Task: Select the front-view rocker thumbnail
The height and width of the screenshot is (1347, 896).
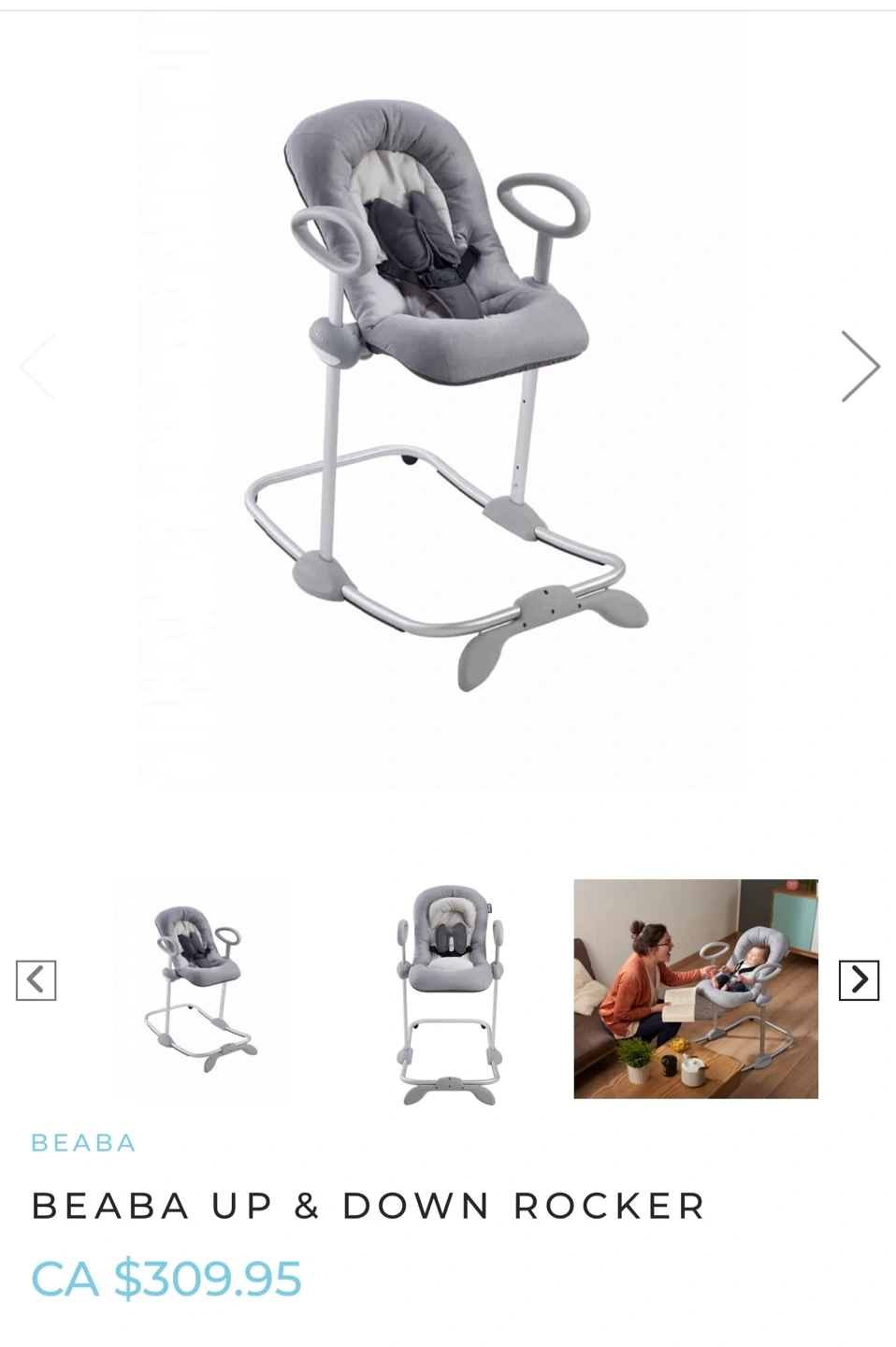Action: [448, 989]
